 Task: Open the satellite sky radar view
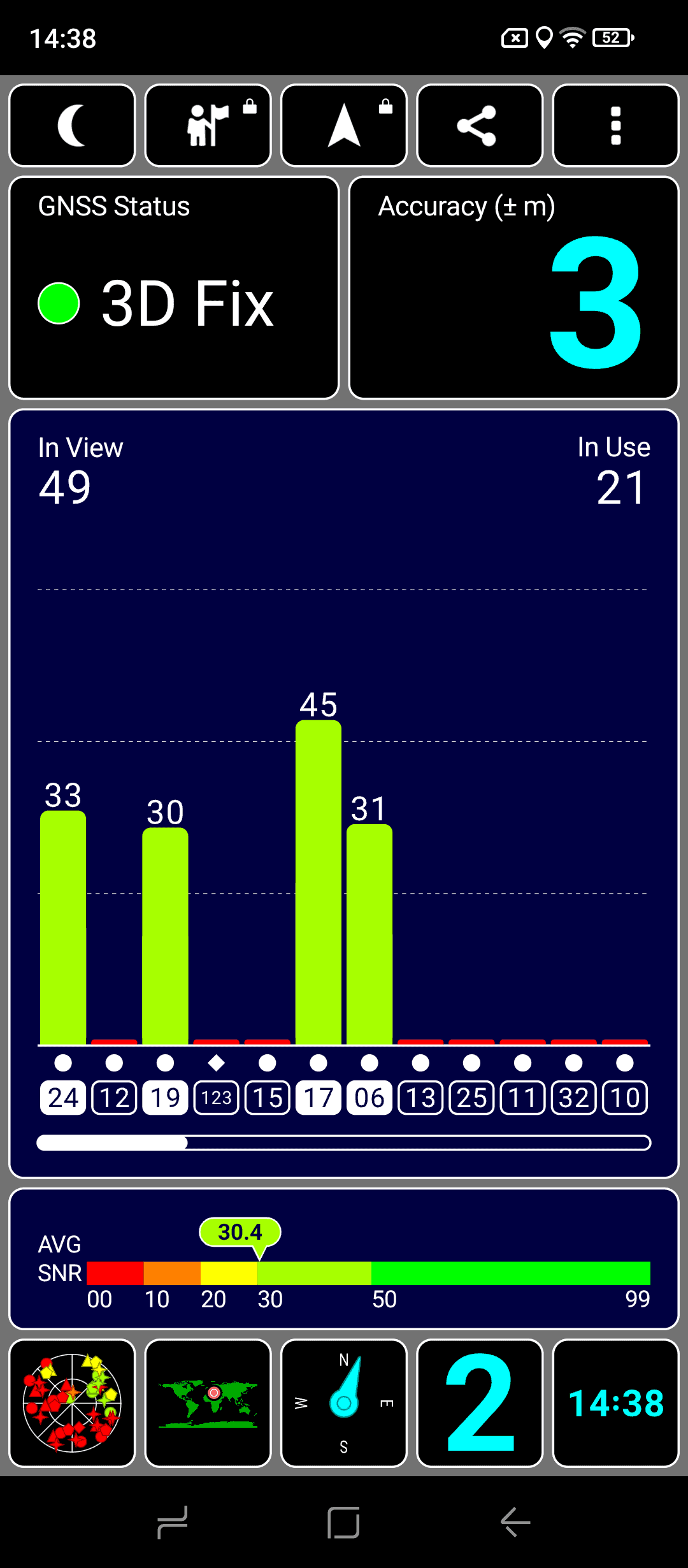coord(72,1403)
